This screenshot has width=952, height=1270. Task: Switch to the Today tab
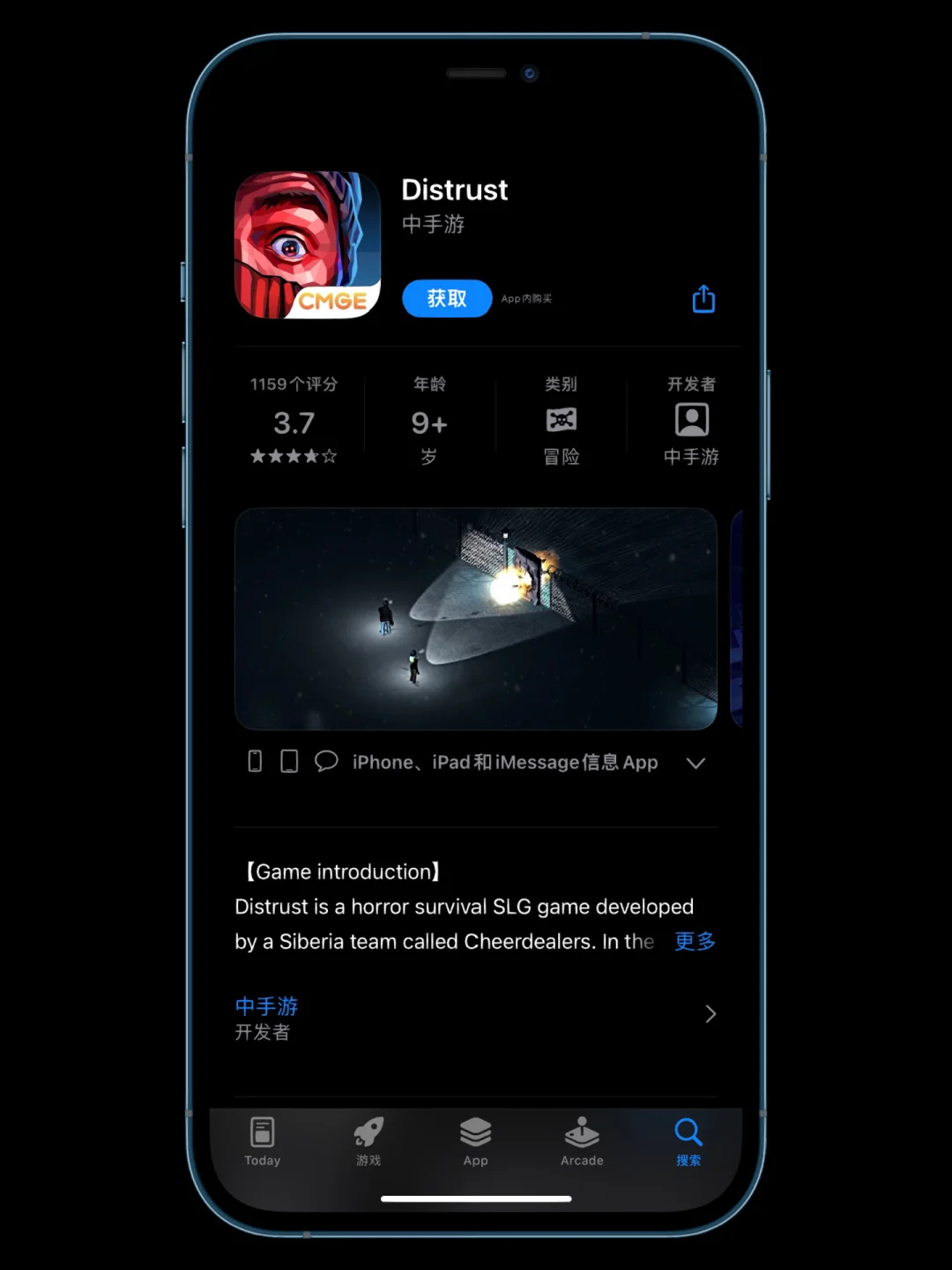[263, 1141]
